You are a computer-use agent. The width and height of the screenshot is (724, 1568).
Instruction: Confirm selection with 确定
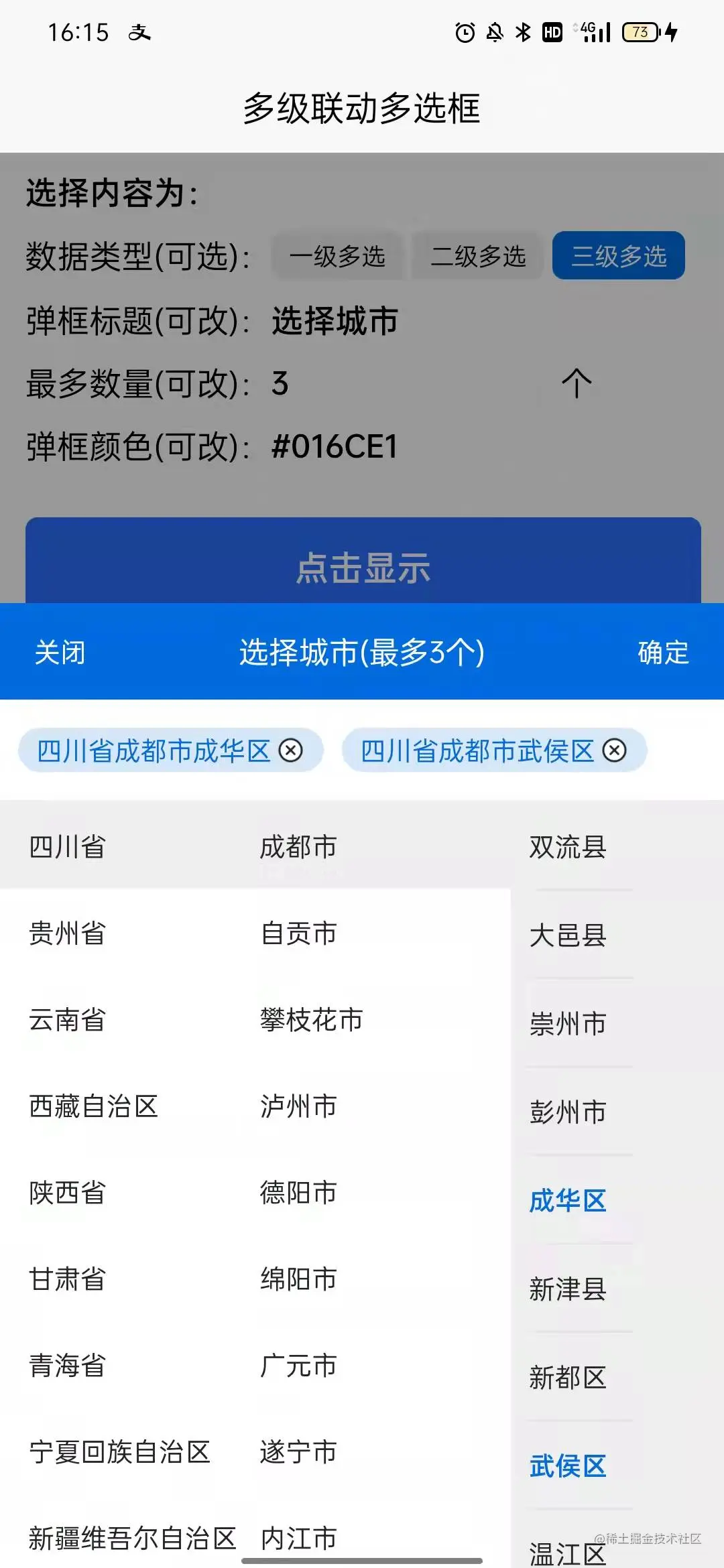(x=662, y=652)
